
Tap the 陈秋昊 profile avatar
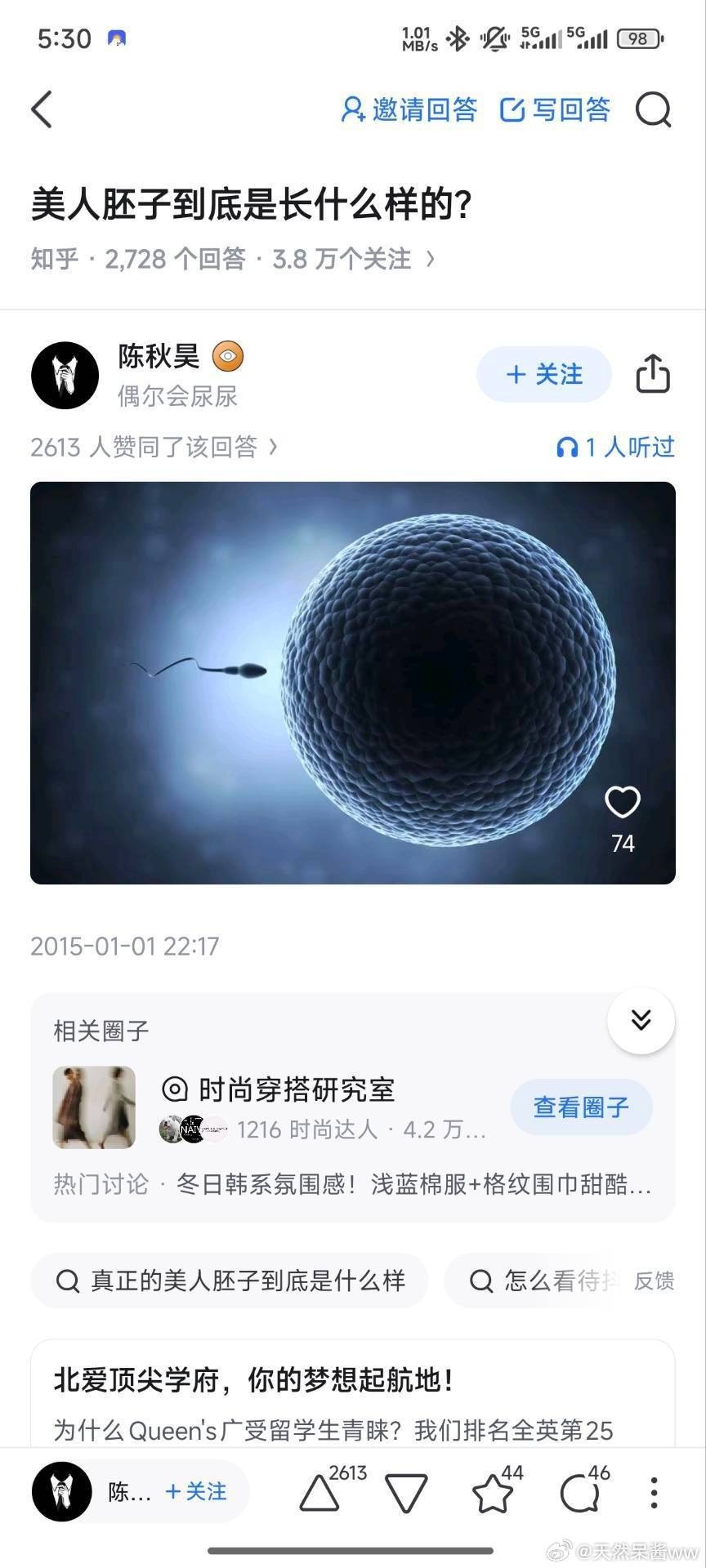click(65, 374)
